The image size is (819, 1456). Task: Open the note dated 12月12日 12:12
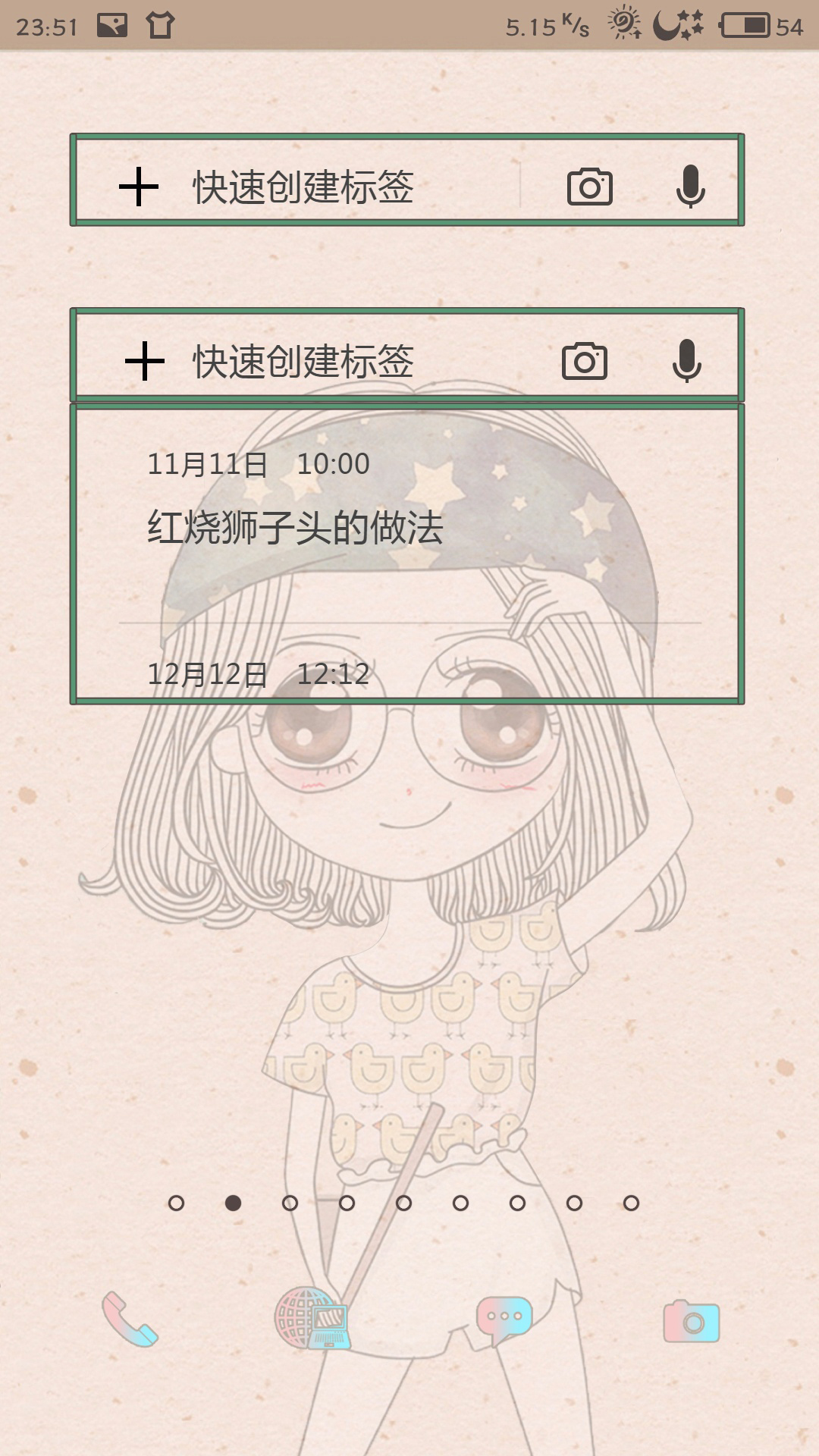259,673
